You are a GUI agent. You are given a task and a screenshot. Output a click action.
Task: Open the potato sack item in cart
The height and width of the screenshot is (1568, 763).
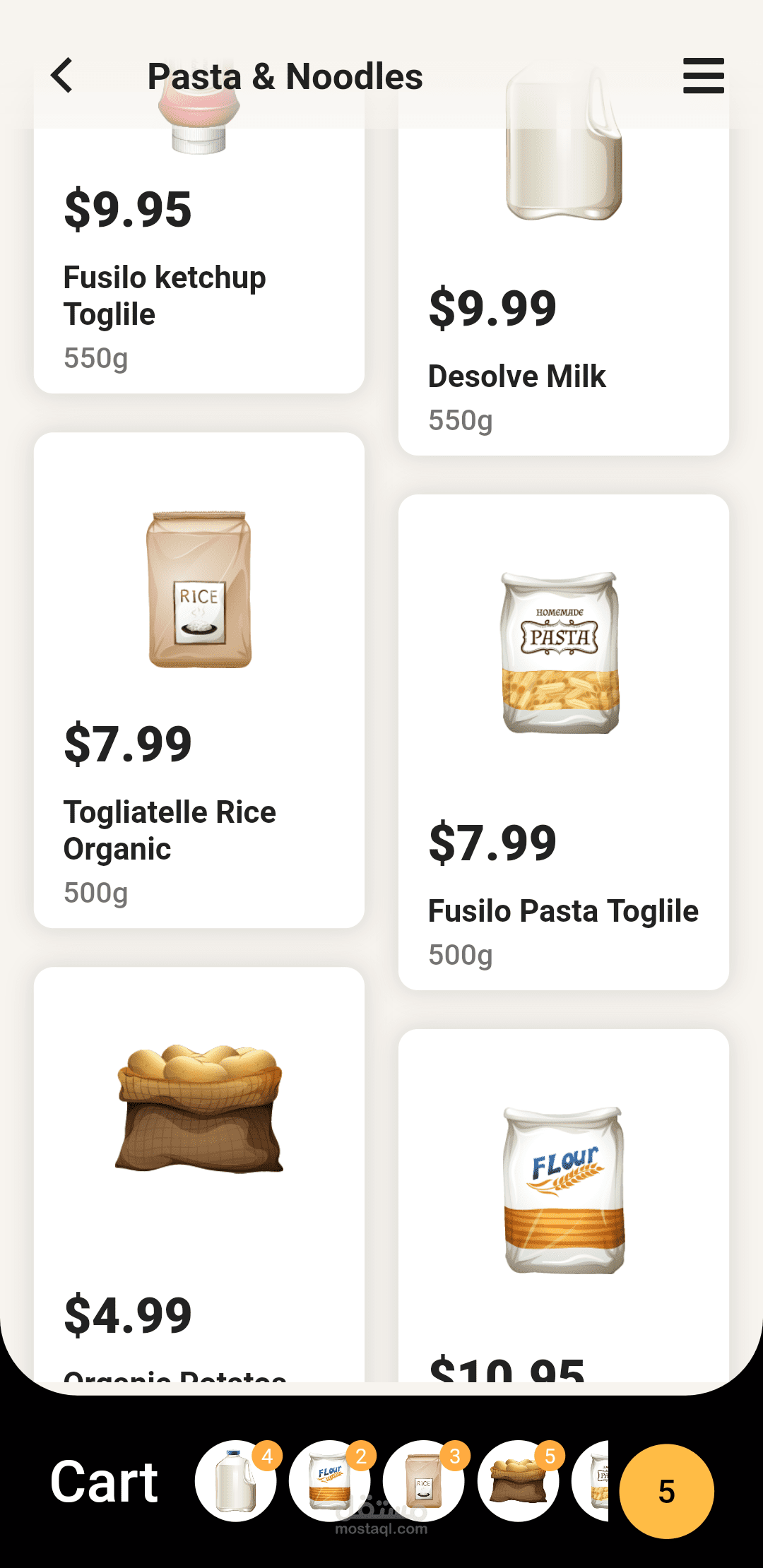tap(518, 1480)
